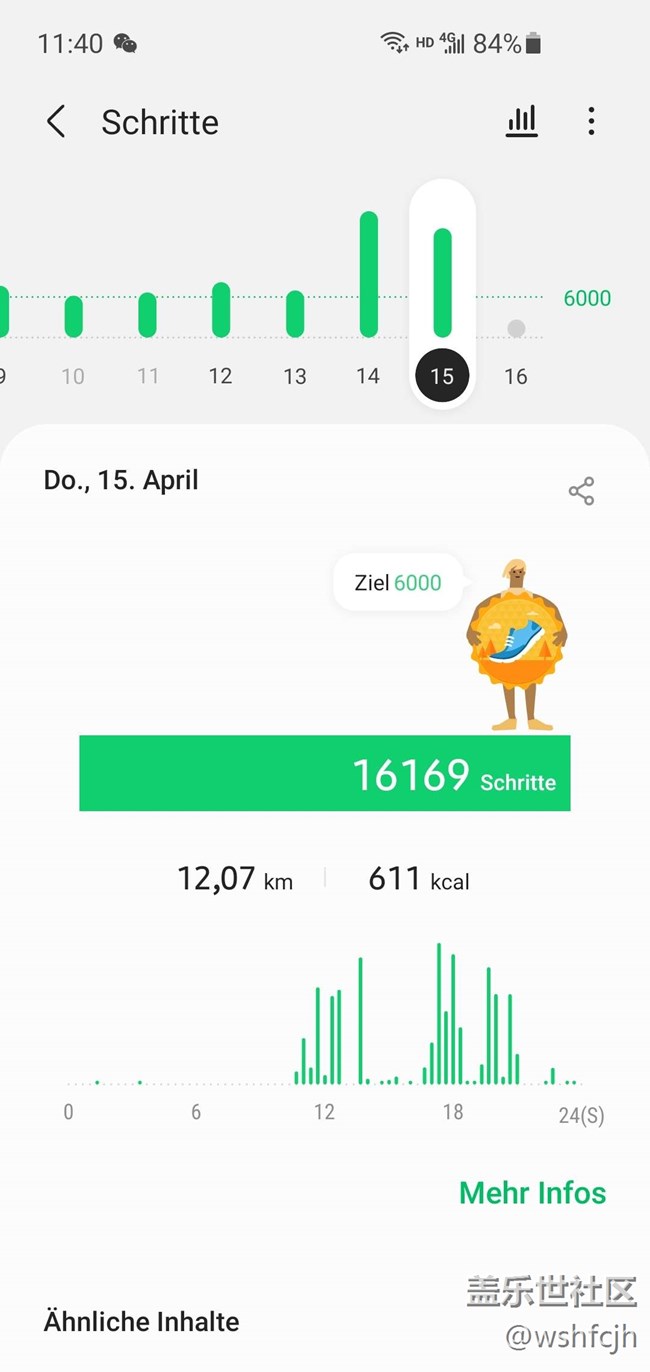This screenshot has height=1372, width=650.
Task: Open the three-dot overflow menu
Action: pyautogui.click(x=591, y=122)
